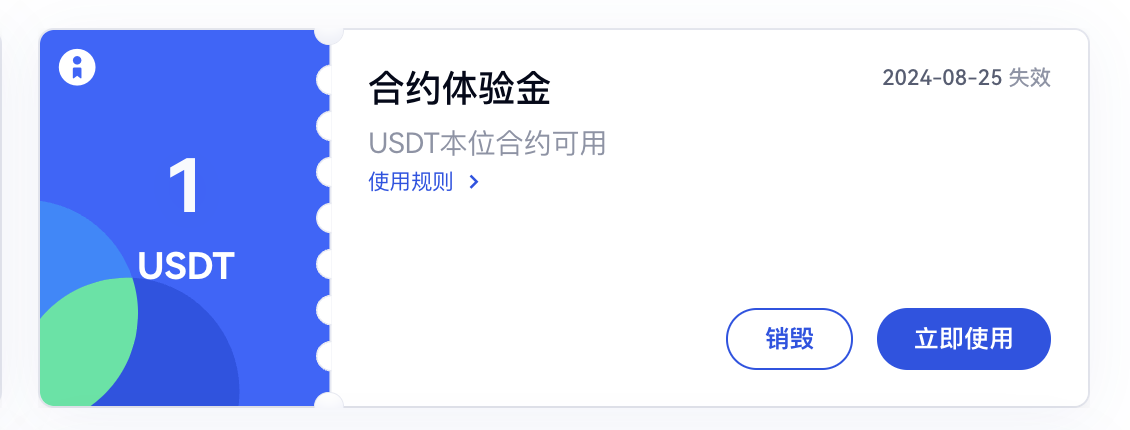The width and height of the screenshot is (1130, 430).
Task: Tap 销毁 to destroy the coupon
Action: pos(788,339)
